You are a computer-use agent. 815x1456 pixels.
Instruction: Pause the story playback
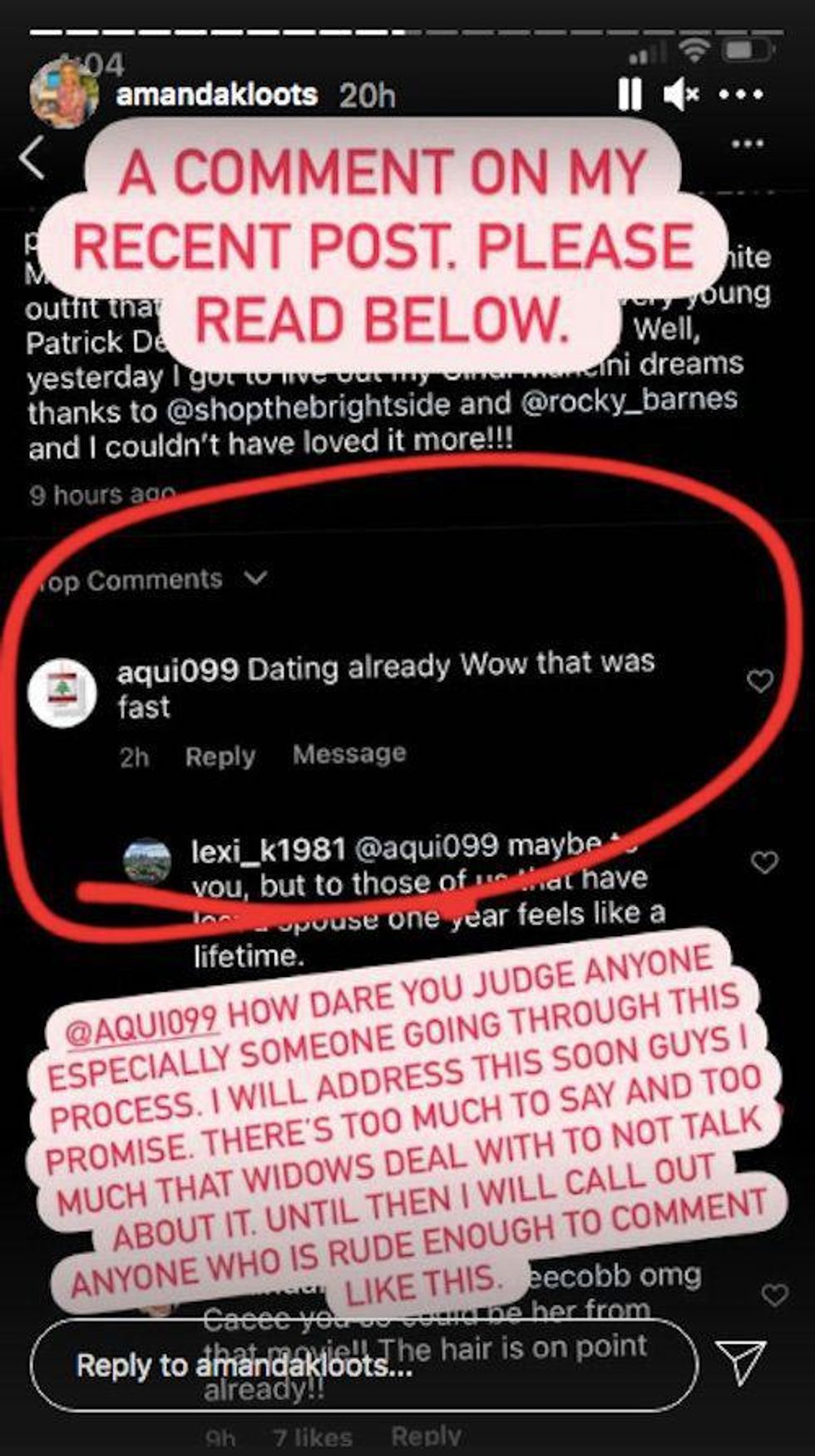630,94
